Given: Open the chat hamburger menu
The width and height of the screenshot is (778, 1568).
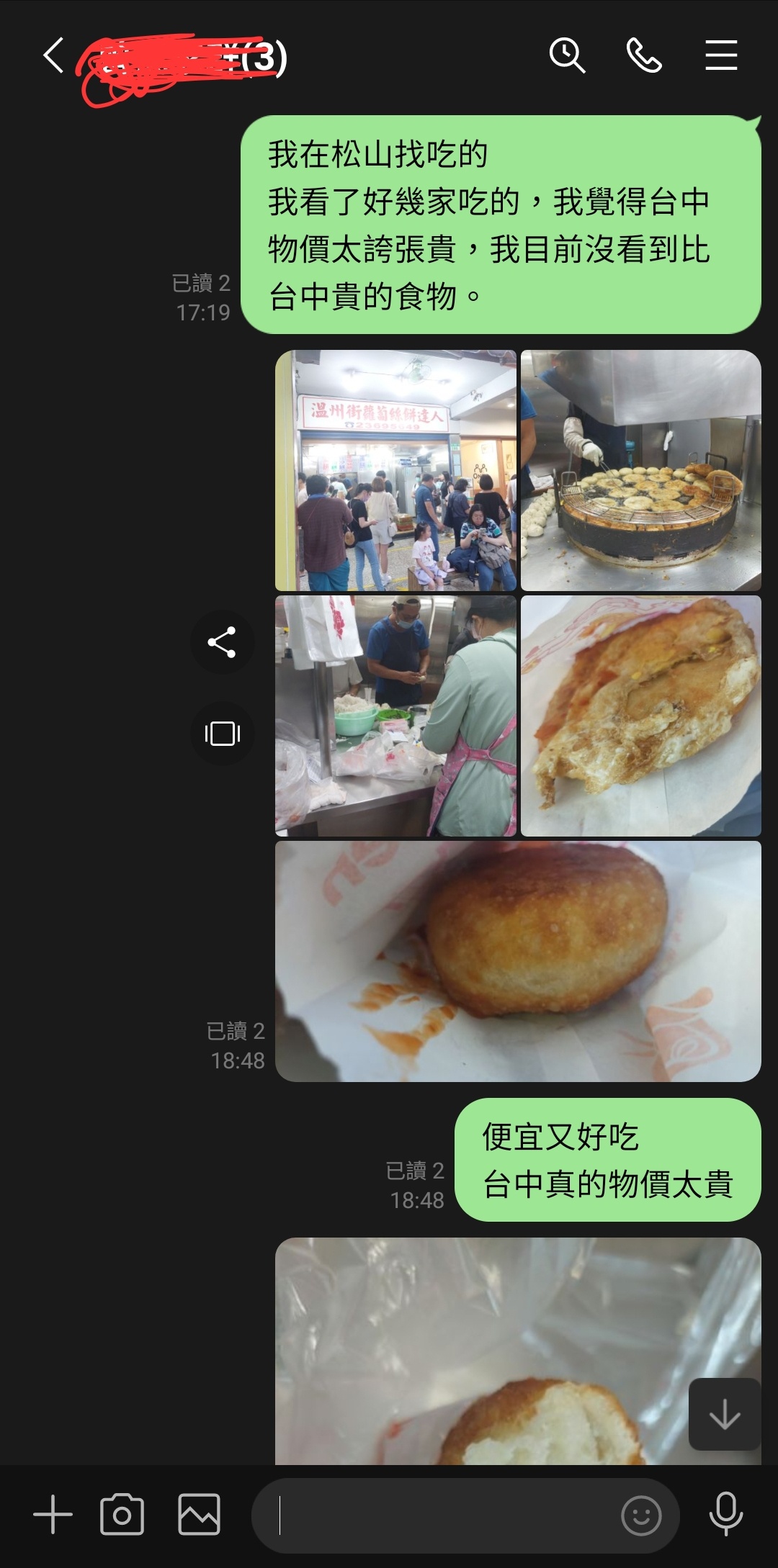Looking at the screenshot, I should click(721, 55).
